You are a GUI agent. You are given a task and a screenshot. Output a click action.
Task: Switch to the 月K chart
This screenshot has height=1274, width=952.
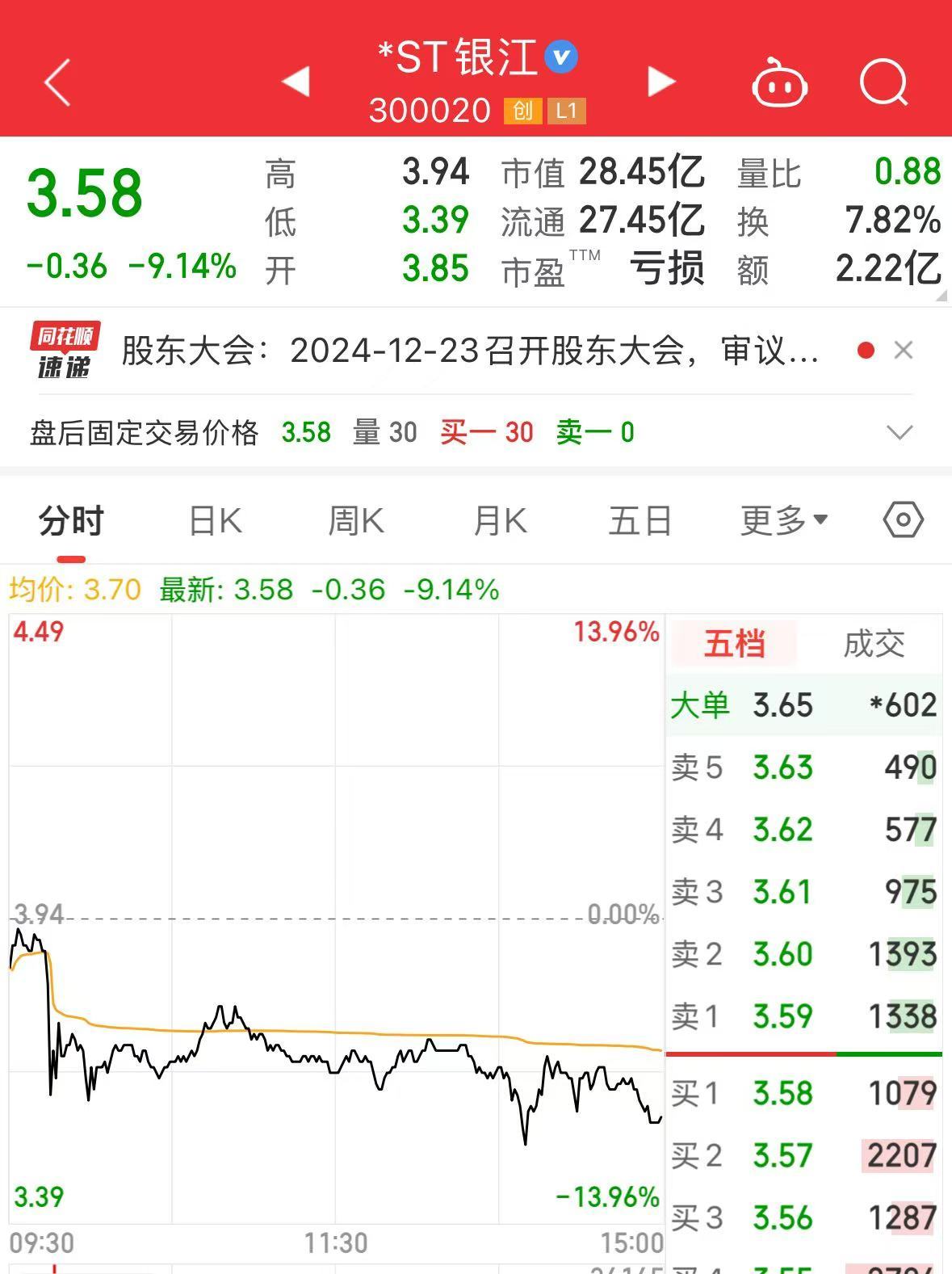tap(500, 520)
